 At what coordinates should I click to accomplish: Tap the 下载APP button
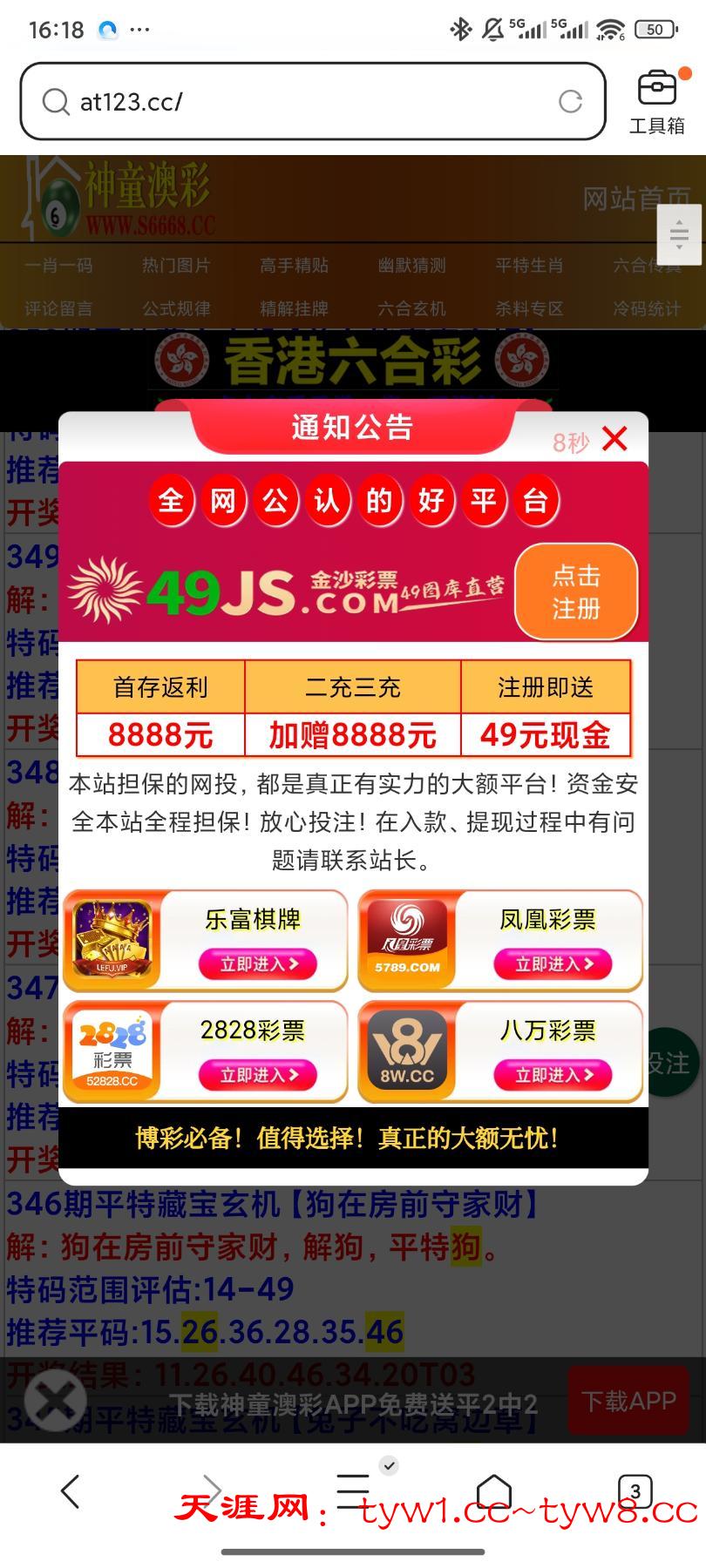pyautogui.click(x=628, y=1401)
